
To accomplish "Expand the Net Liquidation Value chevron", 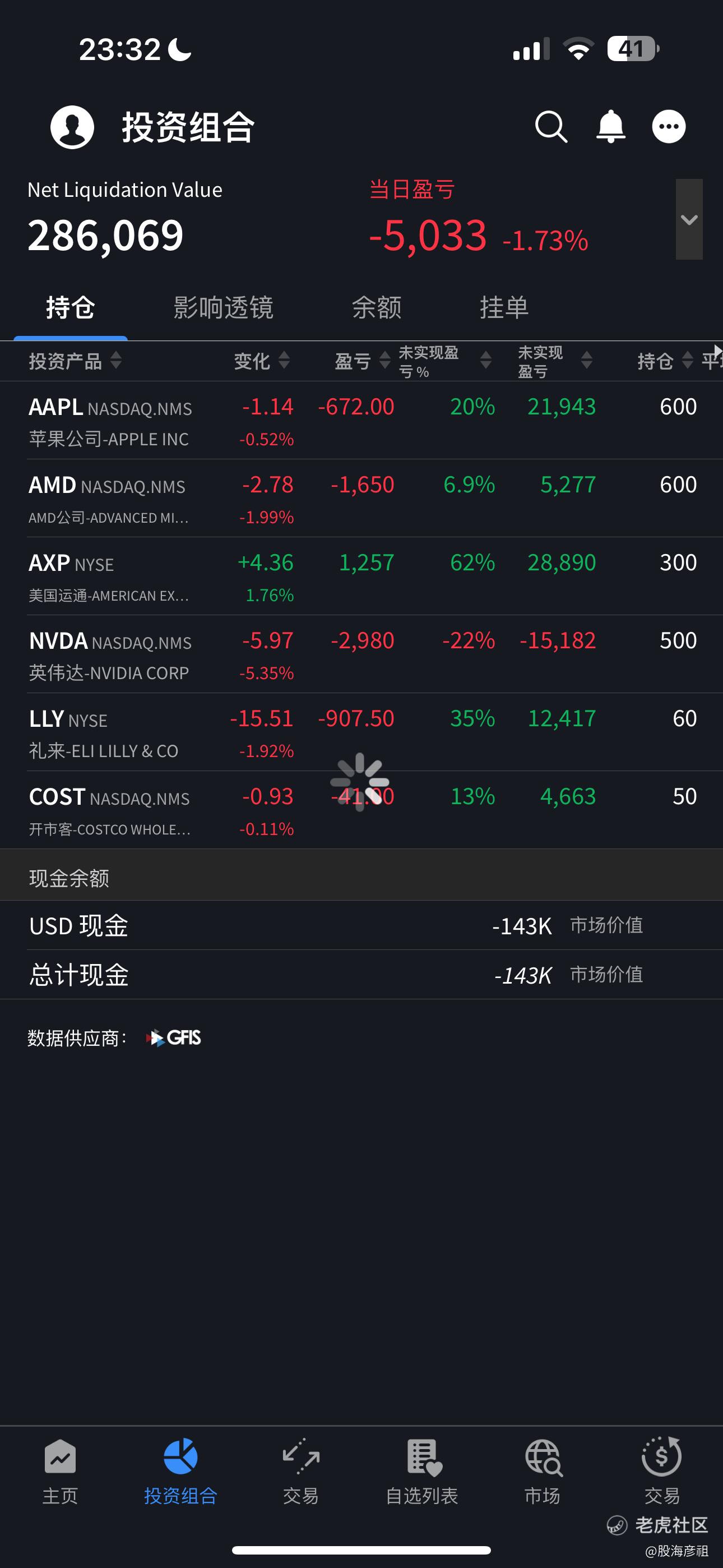I will point(689,219).
